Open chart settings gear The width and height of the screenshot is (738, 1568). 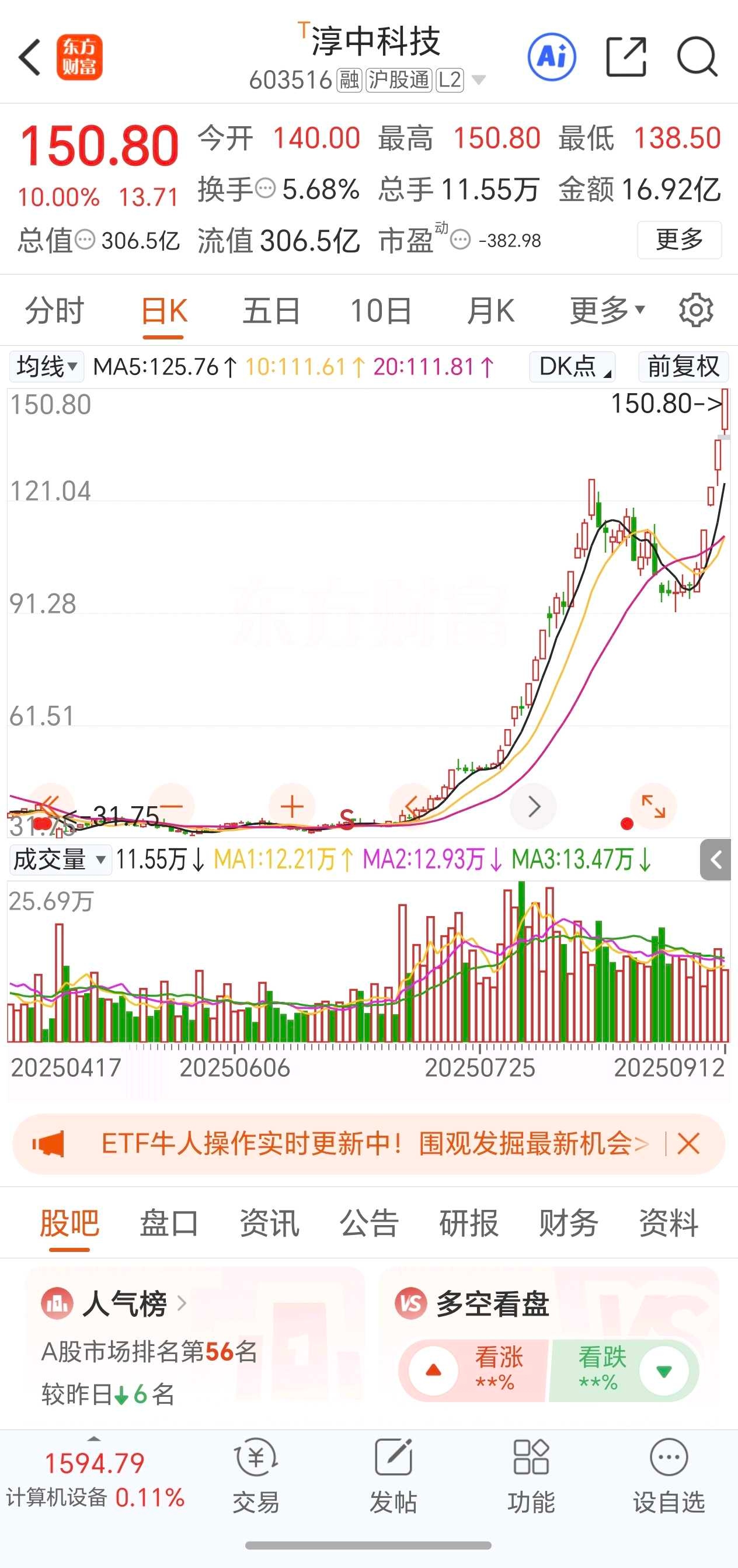click(x=695, y=311)
